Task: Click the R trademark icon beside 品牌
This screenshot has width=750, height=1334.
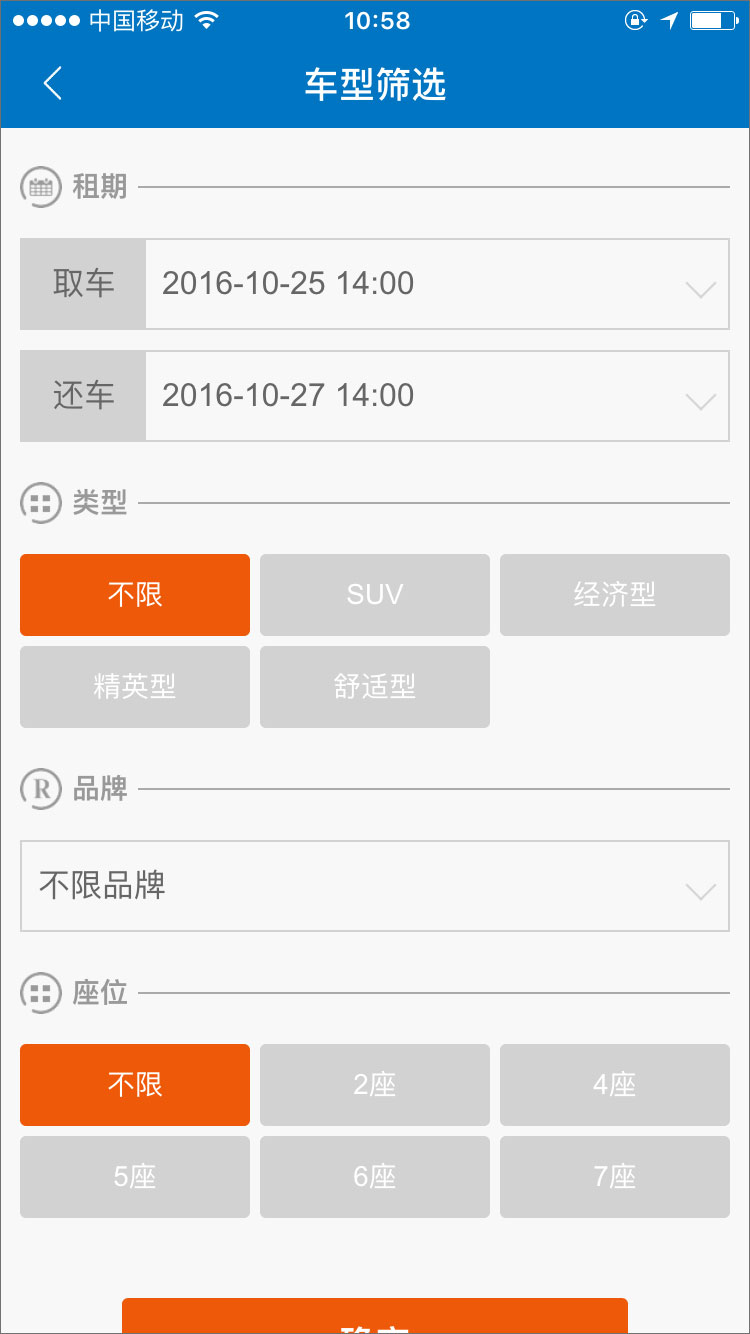Action: (x=40, y=789)
